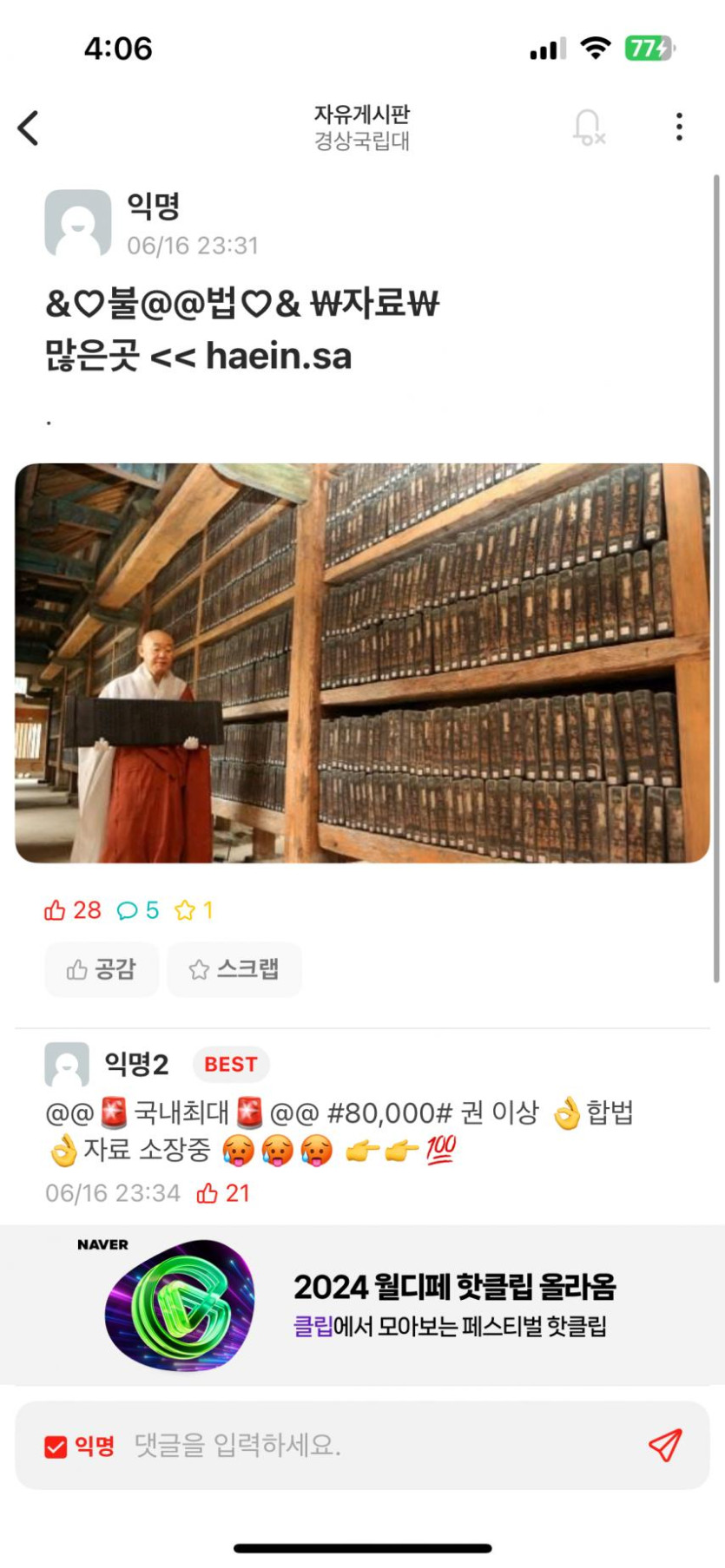Scrap the post with 스크랩 button
Image resolution: width=725 pixels, height=1568 pixels.
(234, 969)
